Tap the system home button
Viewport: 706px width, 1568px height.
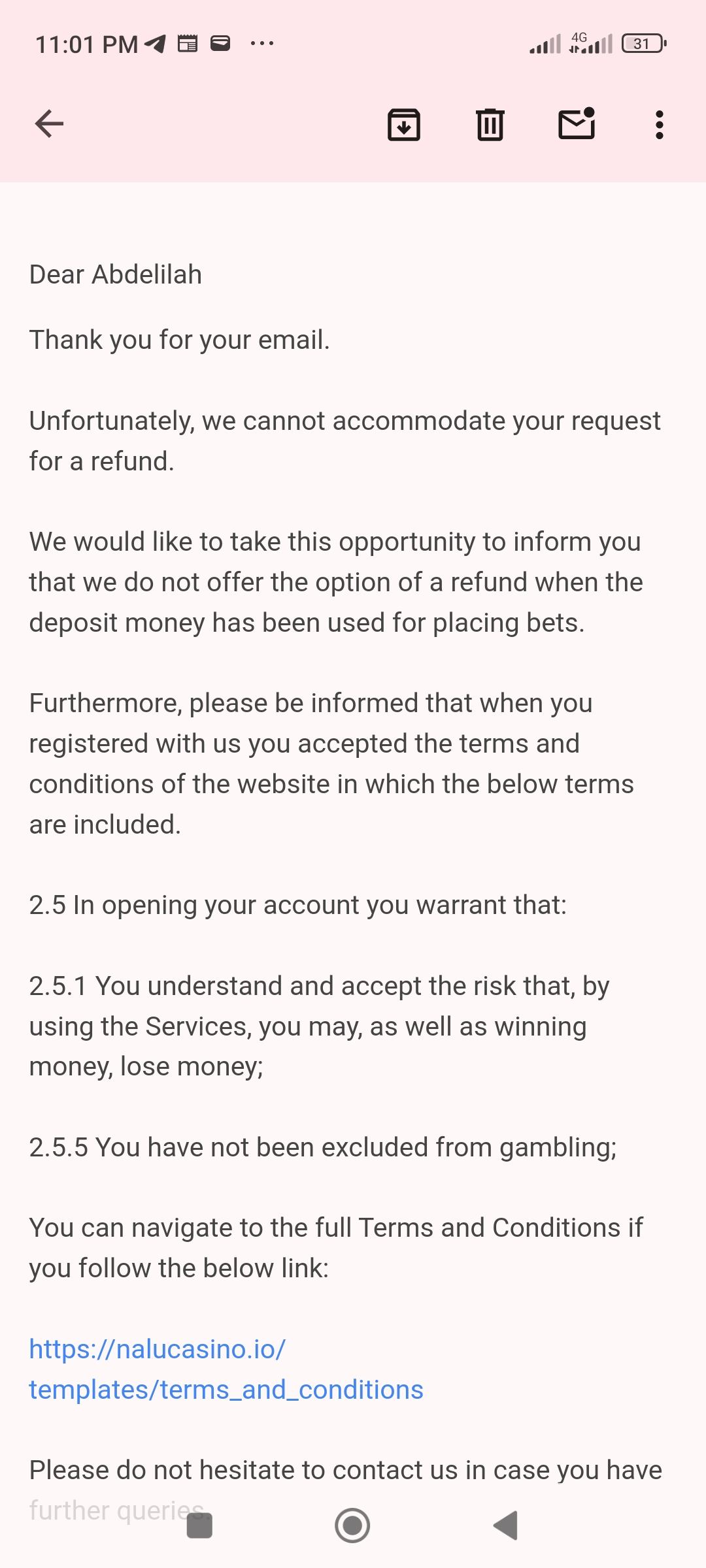[352, 1526]
